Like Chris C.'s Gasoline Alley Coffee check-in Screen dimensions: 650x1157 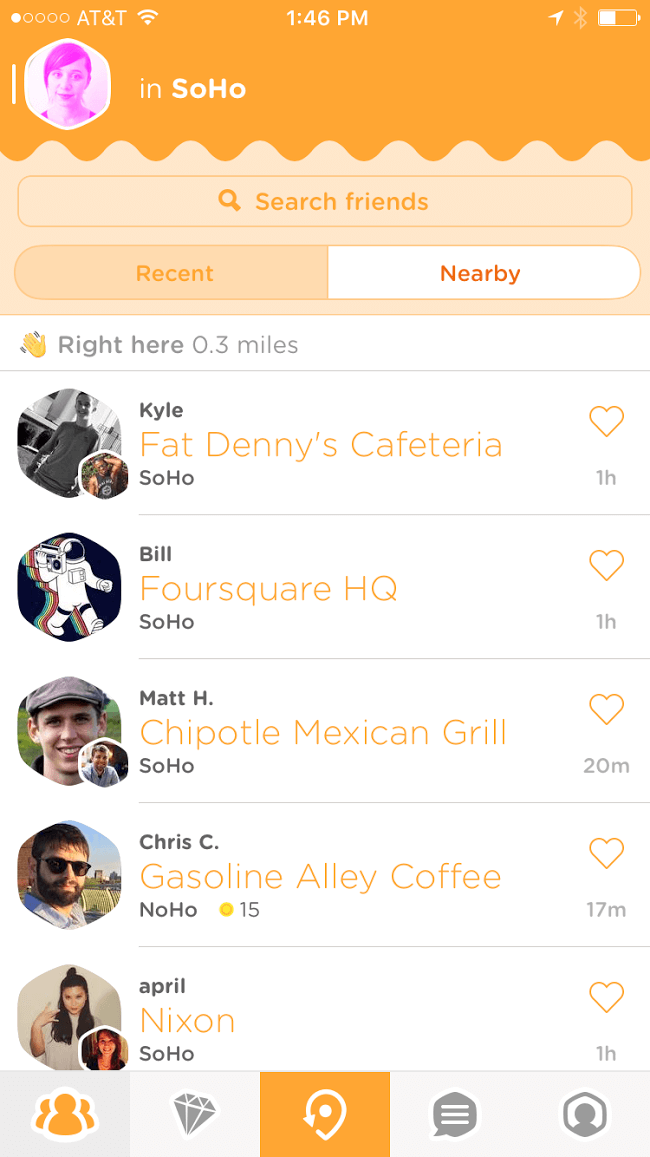tap(606, 854)
